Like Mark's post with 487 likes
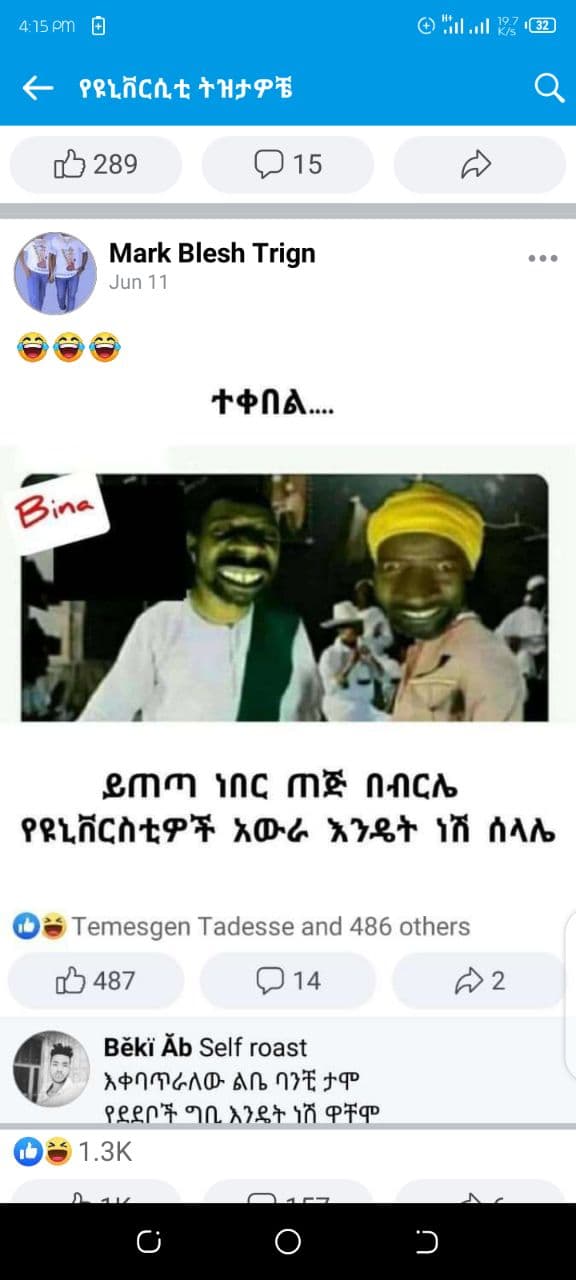Viewport: 576px width, 1280px height. pyautogui.click(x=96, y=980)
